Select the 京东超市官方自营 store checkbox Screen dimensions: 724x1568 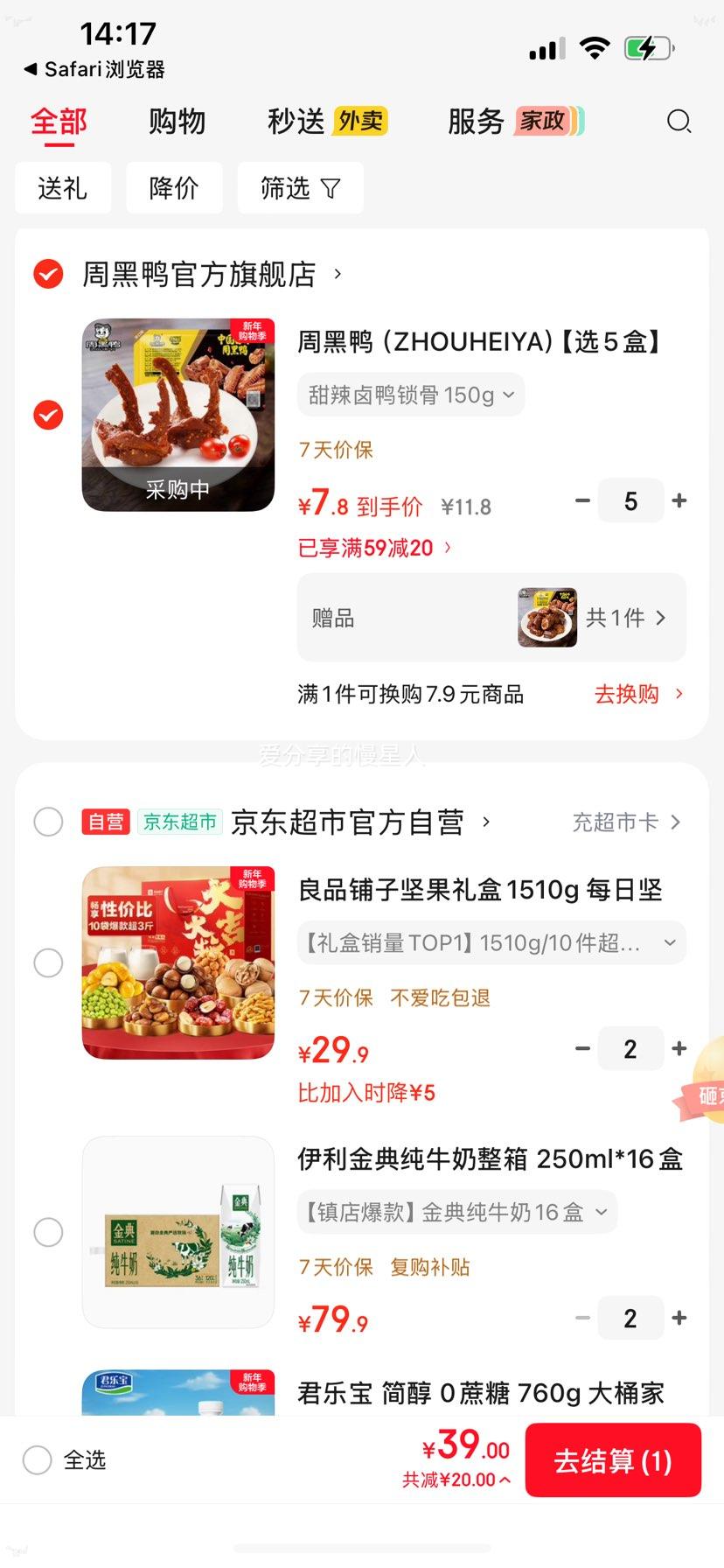point(48,822)
